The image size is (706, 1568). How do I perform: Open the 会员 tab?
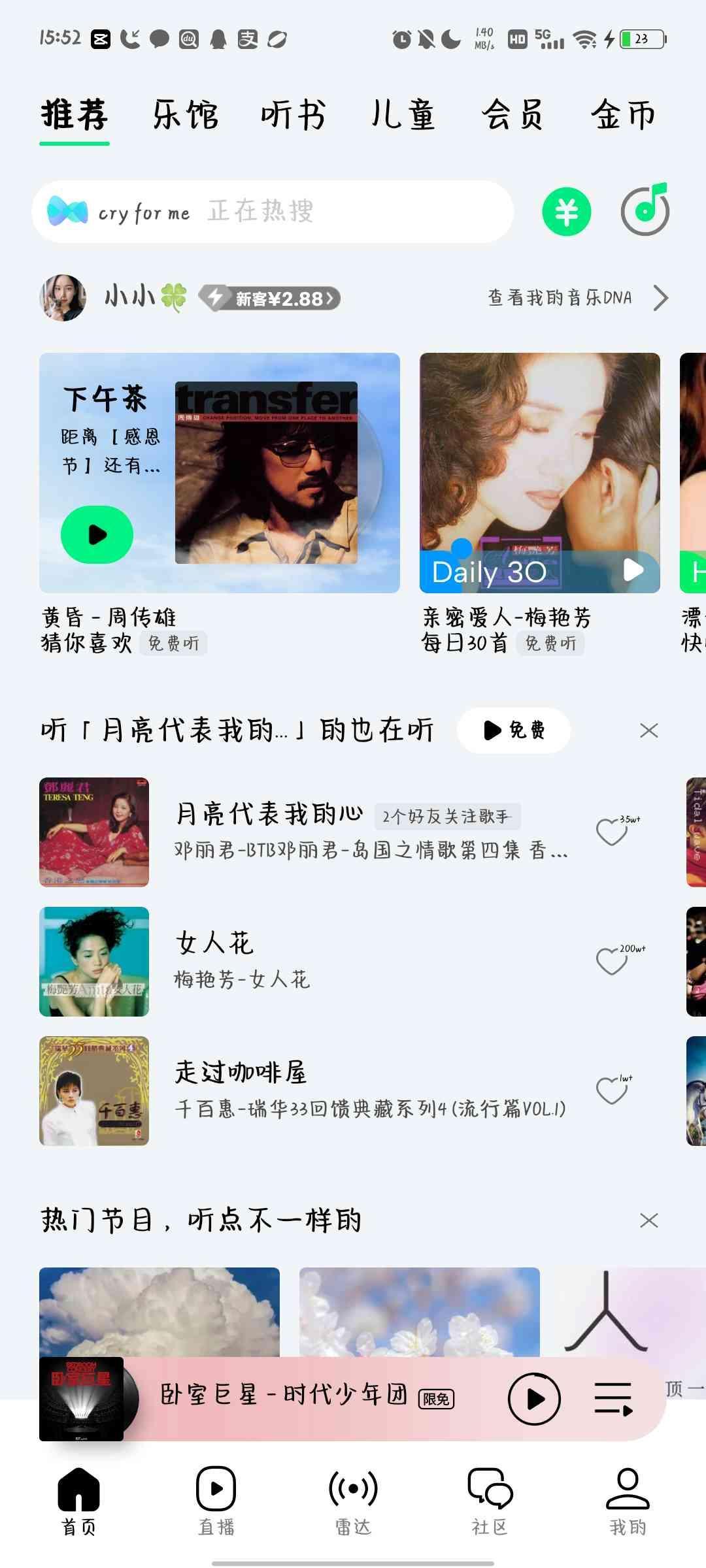pos(513,115)
